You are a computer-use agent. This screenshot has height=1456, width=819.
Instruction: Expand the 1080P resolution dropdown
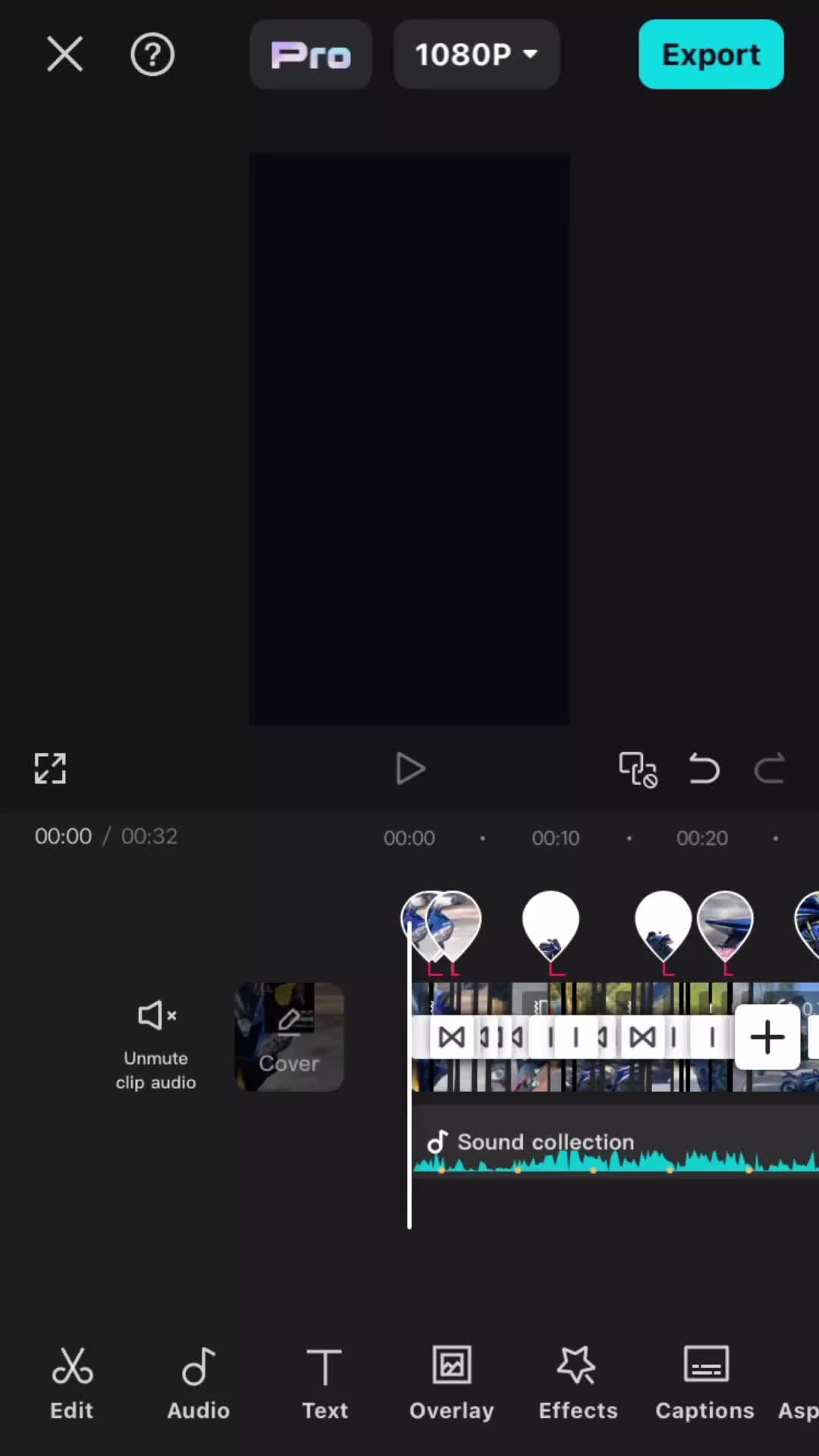coord(476,55)
